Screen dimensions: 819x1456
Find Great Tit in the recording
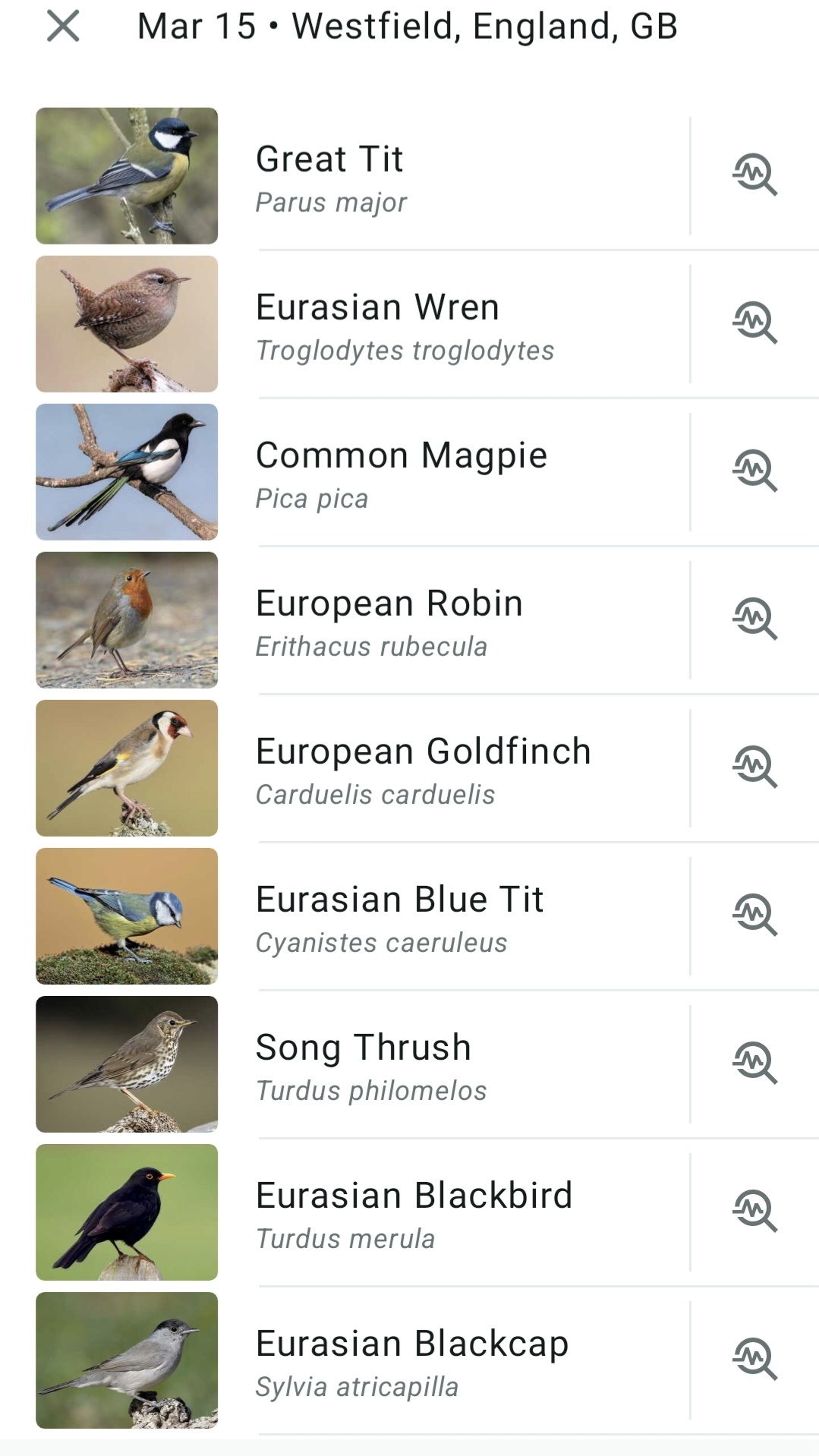tap(754, 175)
